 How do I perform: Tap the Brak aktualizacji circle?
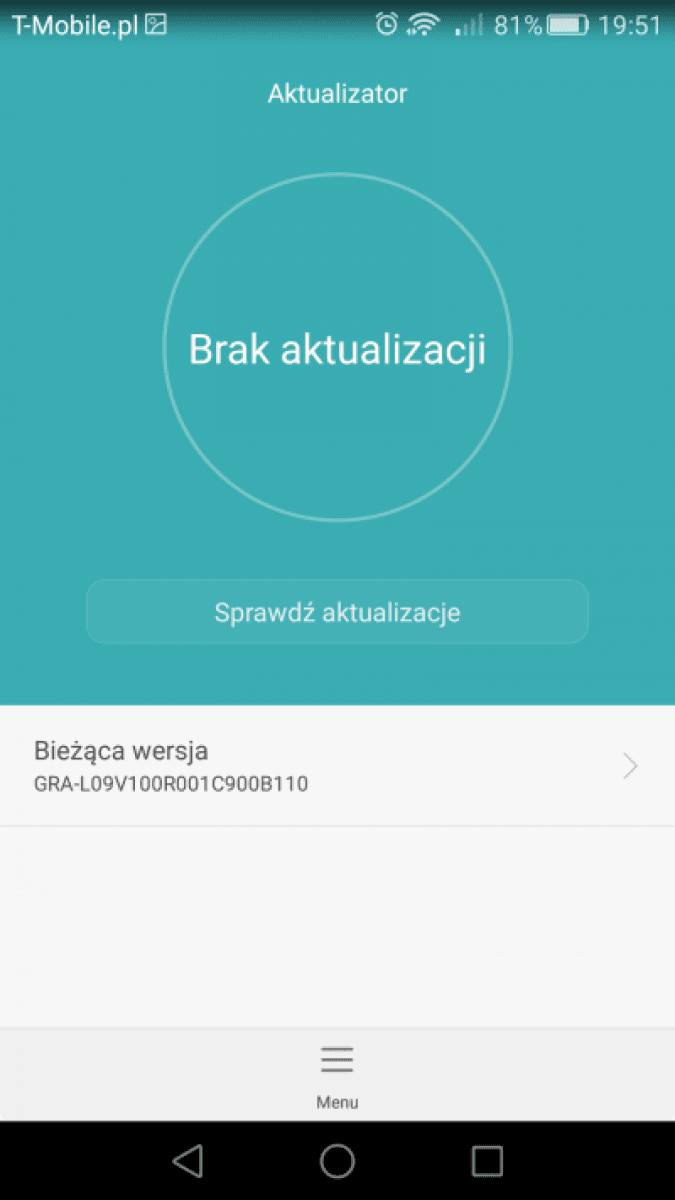coord(337,347)
